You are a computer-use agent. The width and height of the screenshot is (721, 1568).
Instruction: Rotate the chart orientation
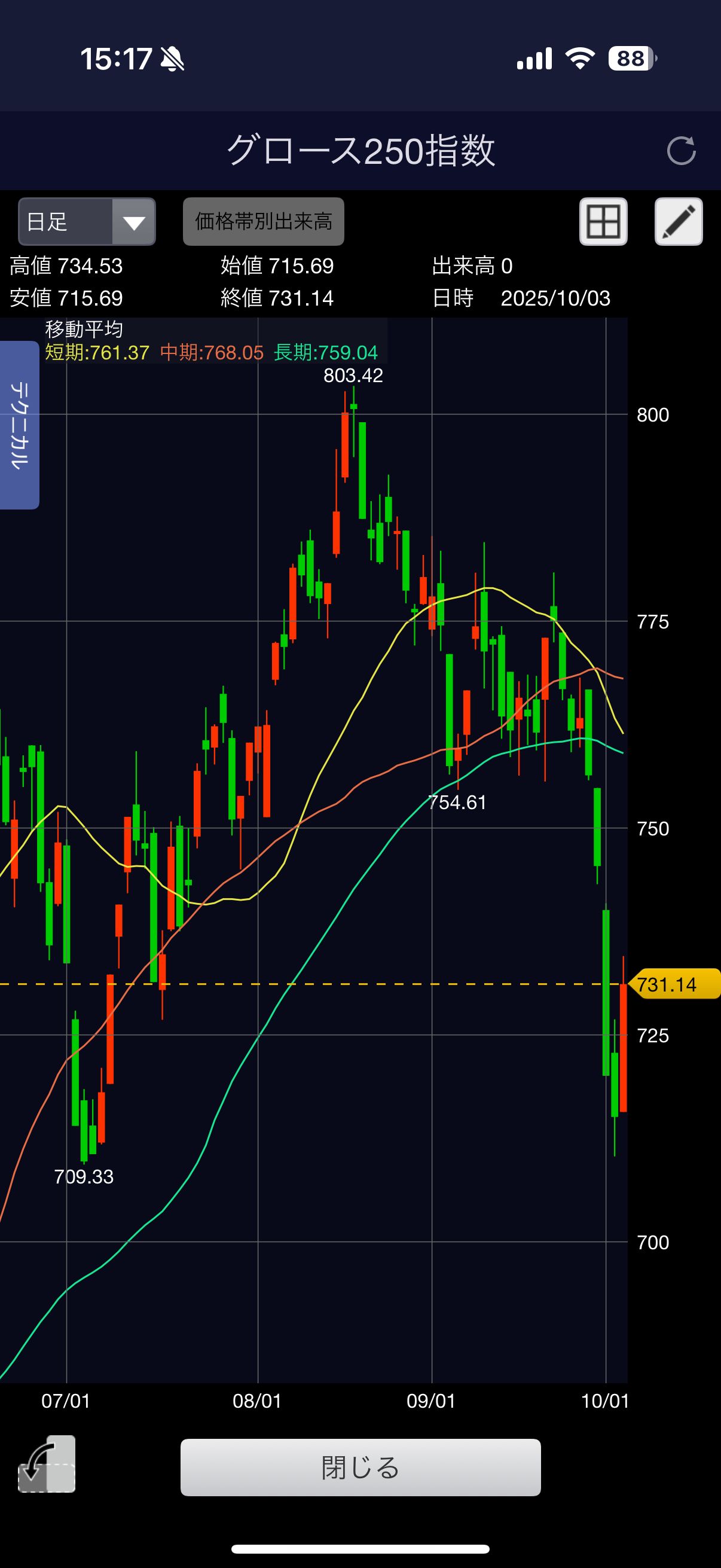tap(47, 1464)
